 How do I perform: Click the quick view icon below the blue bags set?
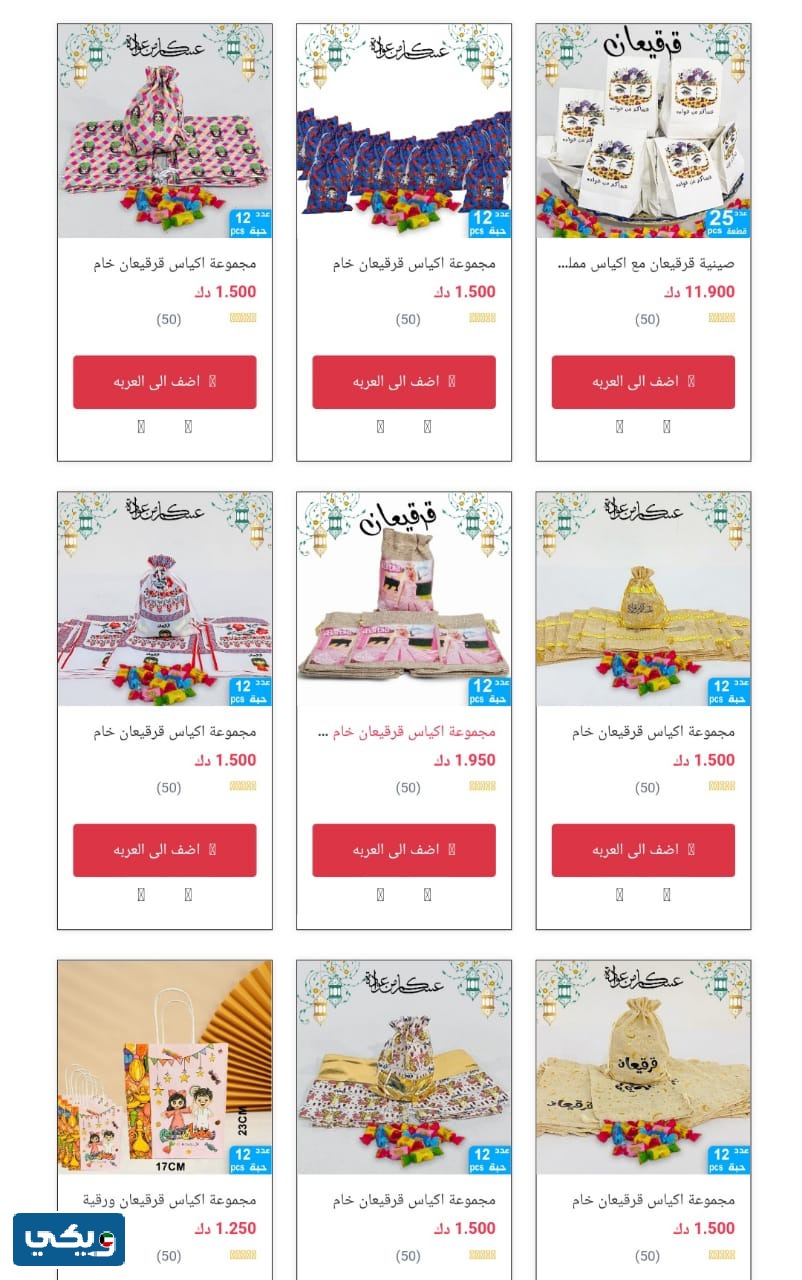(x=380, y=426)
